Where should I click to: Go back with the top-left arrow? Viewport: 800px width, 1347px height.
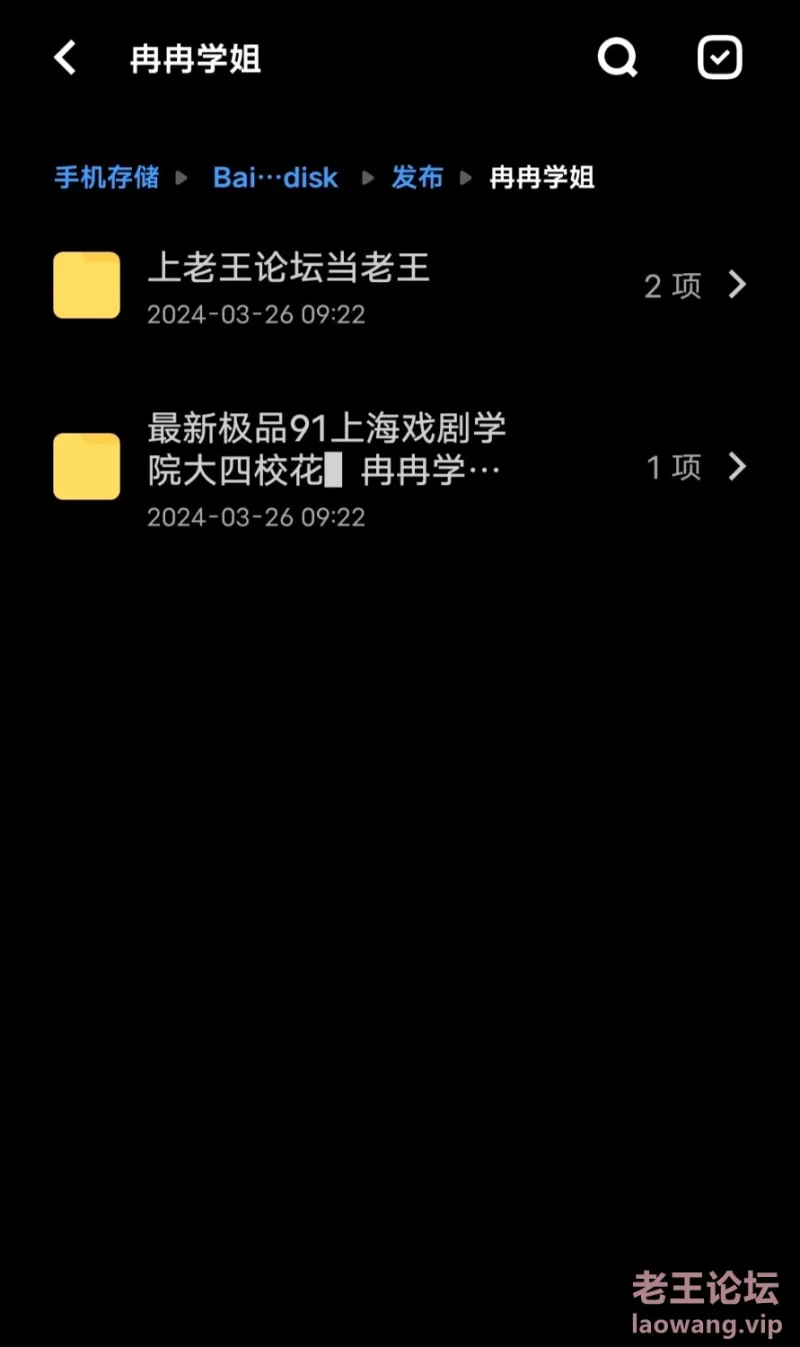[x=65, y=58]
